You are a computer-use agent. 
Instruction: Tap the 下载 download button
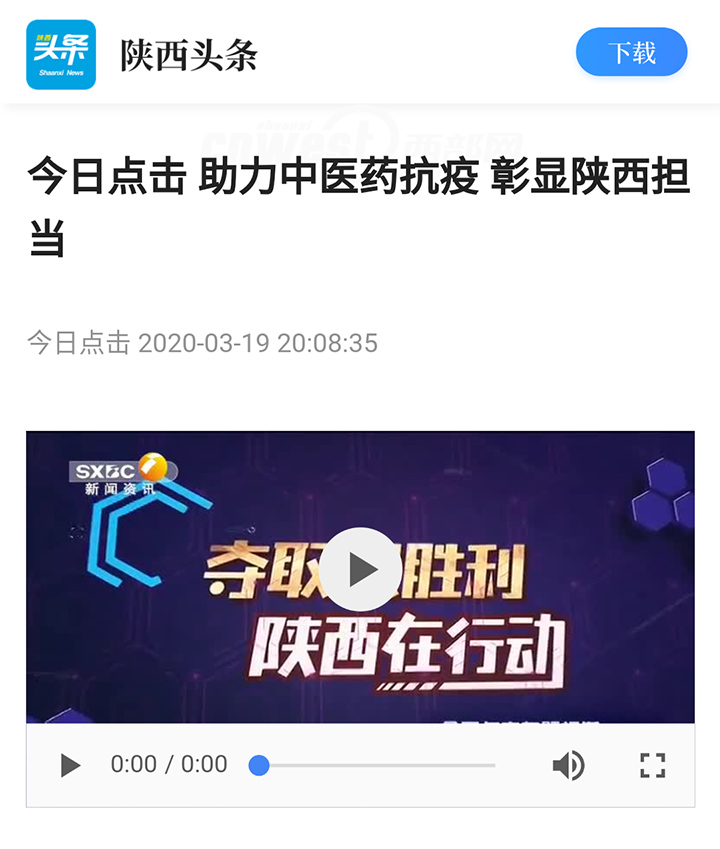pyautogui.click(x=631, y=52)
